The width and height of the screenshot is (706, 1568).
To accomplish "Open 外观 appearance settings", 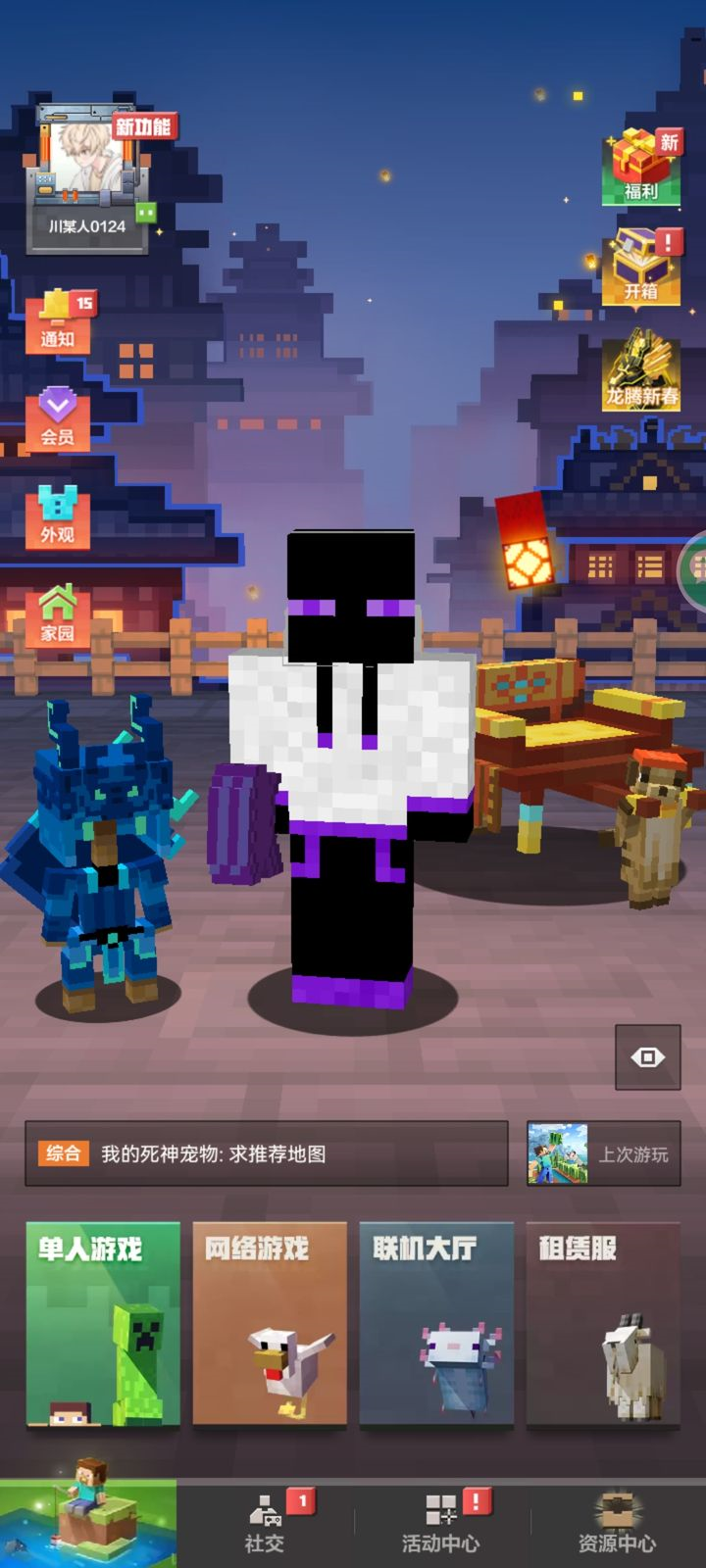I will pos(58,516).
